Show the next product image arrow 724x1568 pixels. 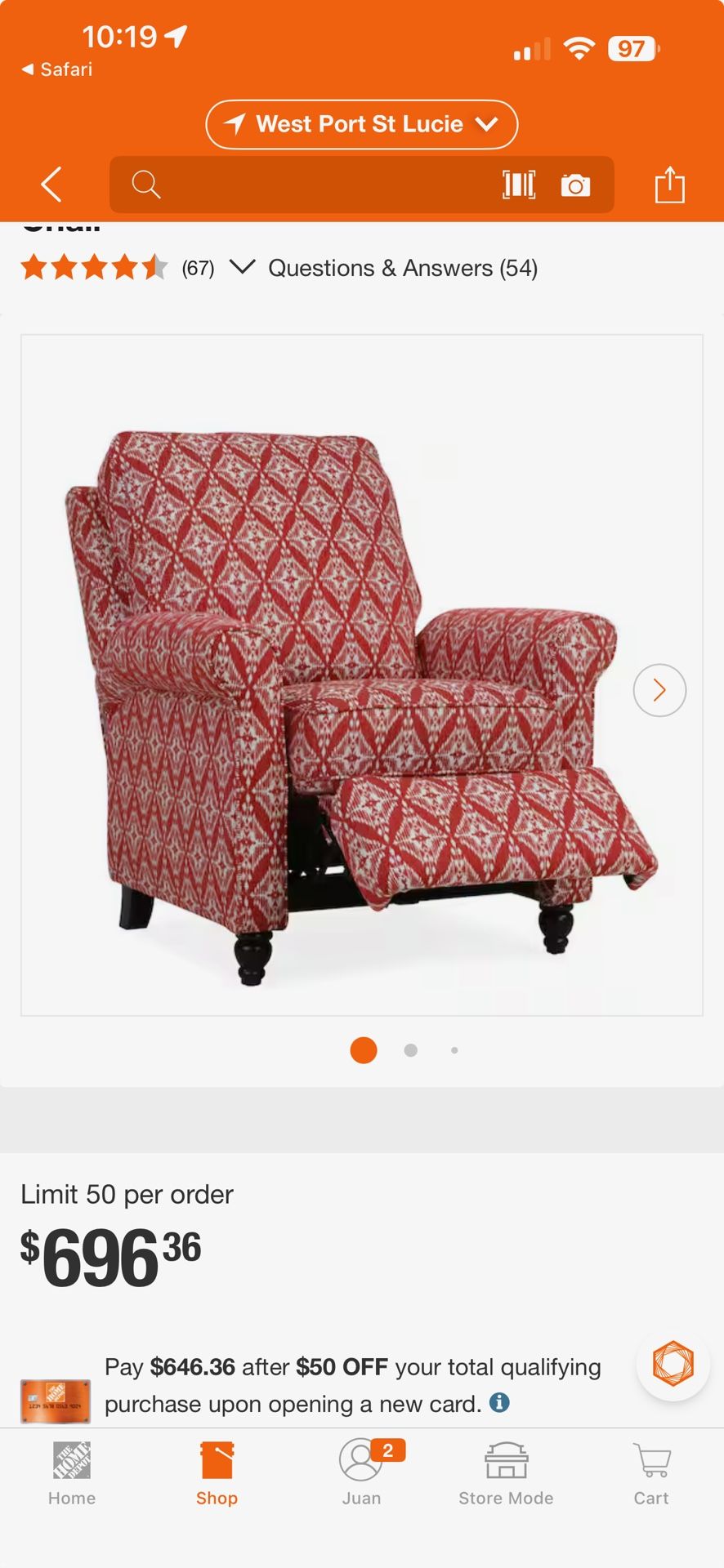[x=659, y=690]
